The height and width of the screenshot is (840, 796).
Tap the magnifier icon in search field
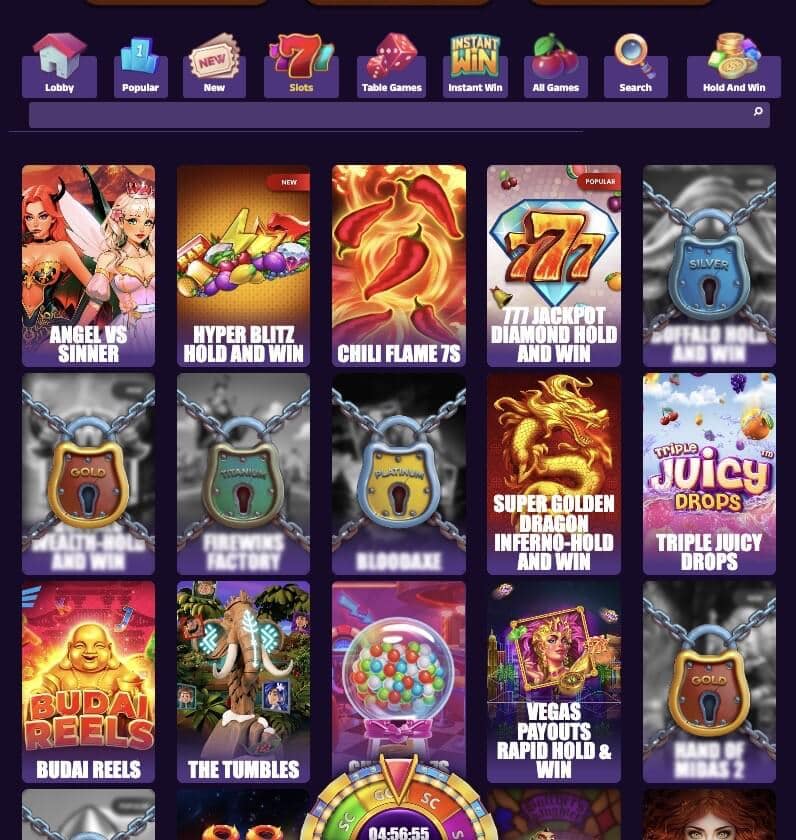click(x=758, y=112)
